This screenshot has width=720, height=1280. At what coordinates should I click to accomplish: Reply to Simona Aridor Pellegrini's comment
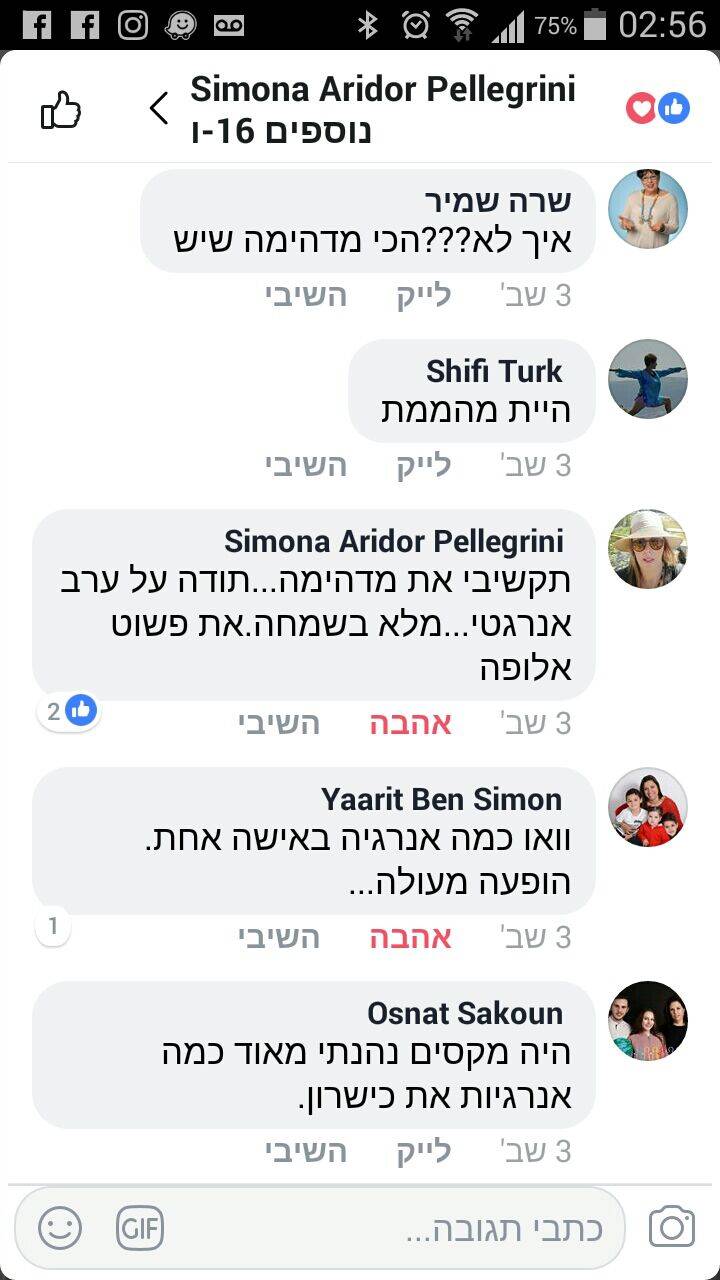(279, 724)
